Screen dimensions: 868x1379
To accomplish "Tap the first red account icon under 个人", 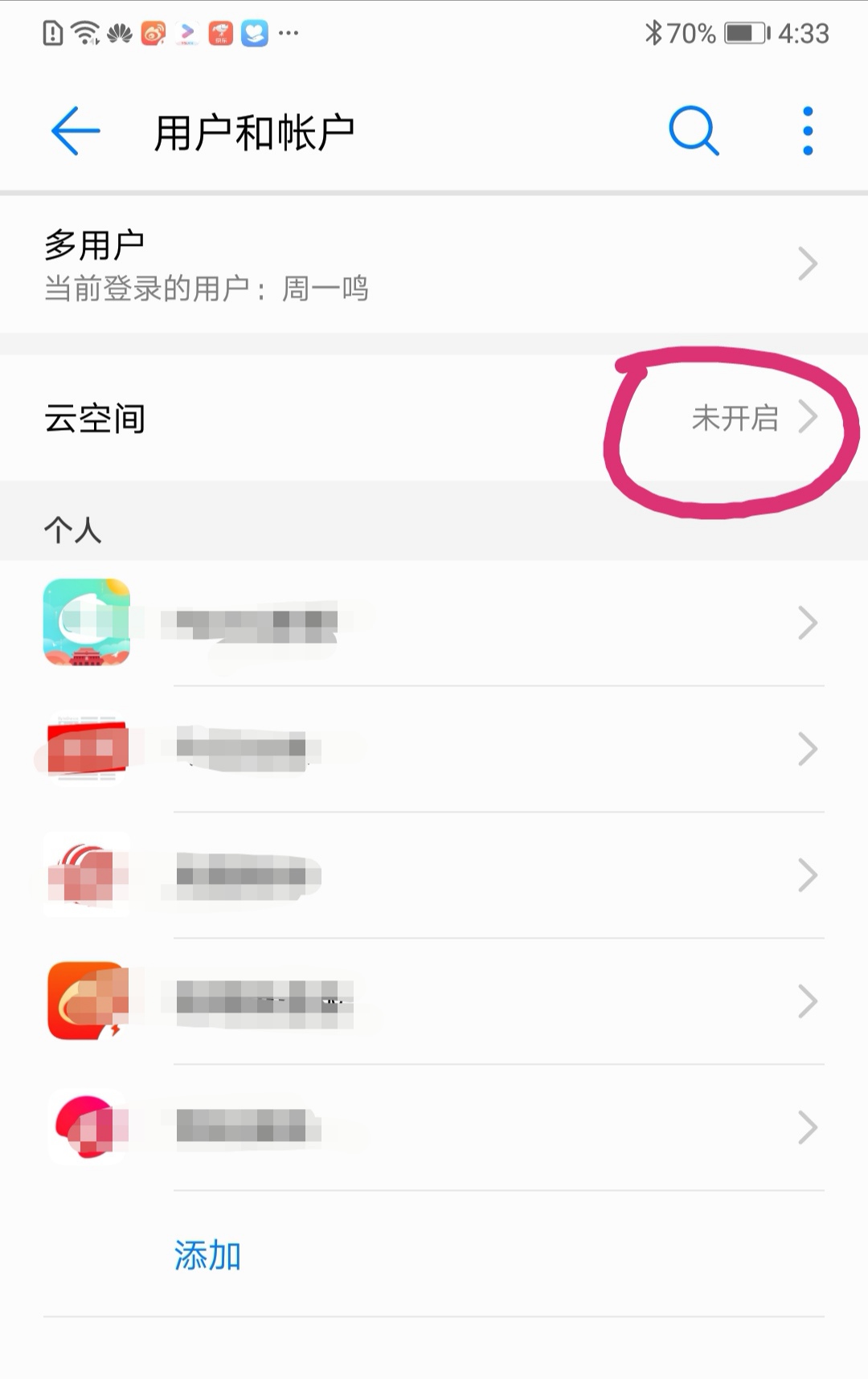I will pos(87,749).
